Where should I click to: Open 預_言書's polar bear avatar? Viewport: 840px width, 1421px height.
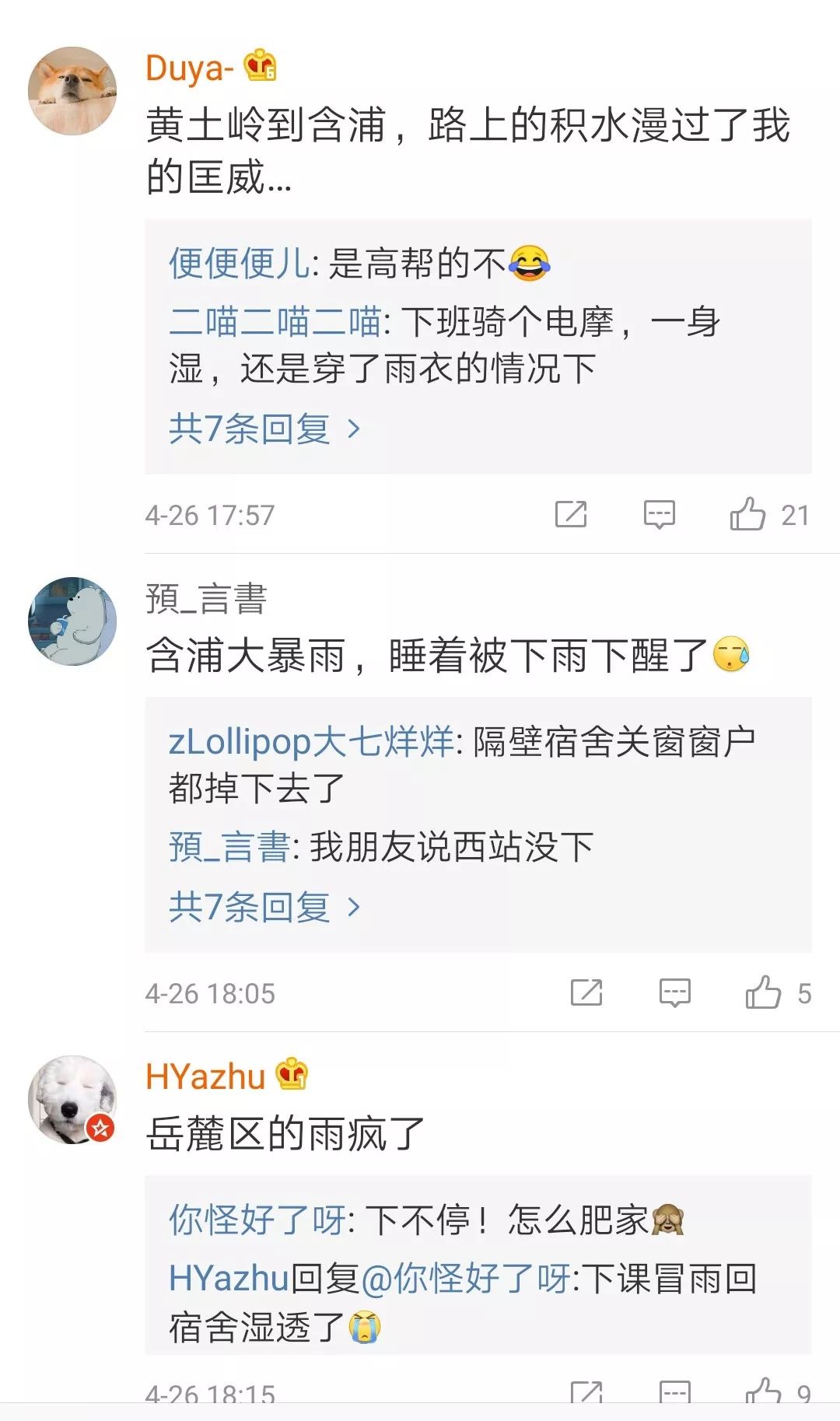(72, 621)
